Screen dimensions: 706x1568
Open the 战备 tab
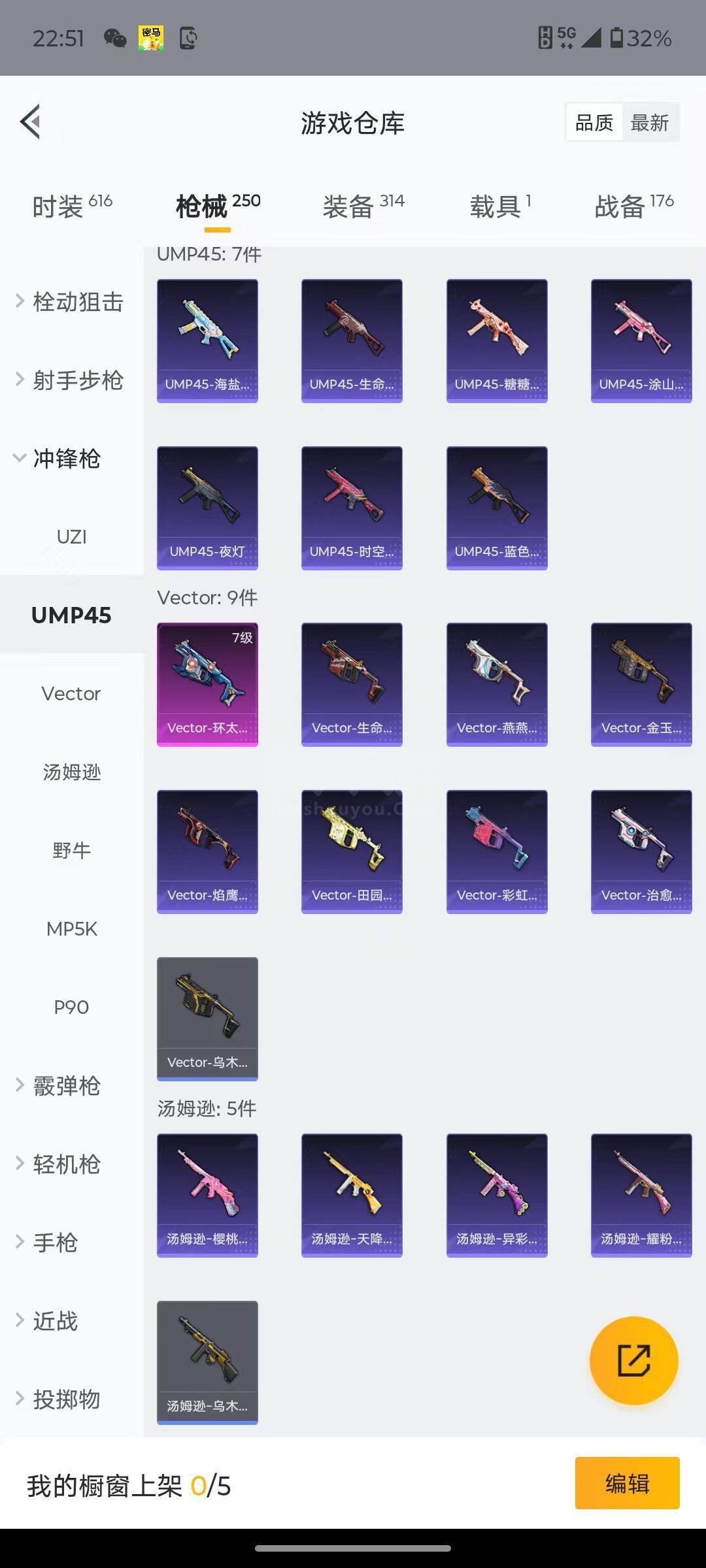coord(634,206)
